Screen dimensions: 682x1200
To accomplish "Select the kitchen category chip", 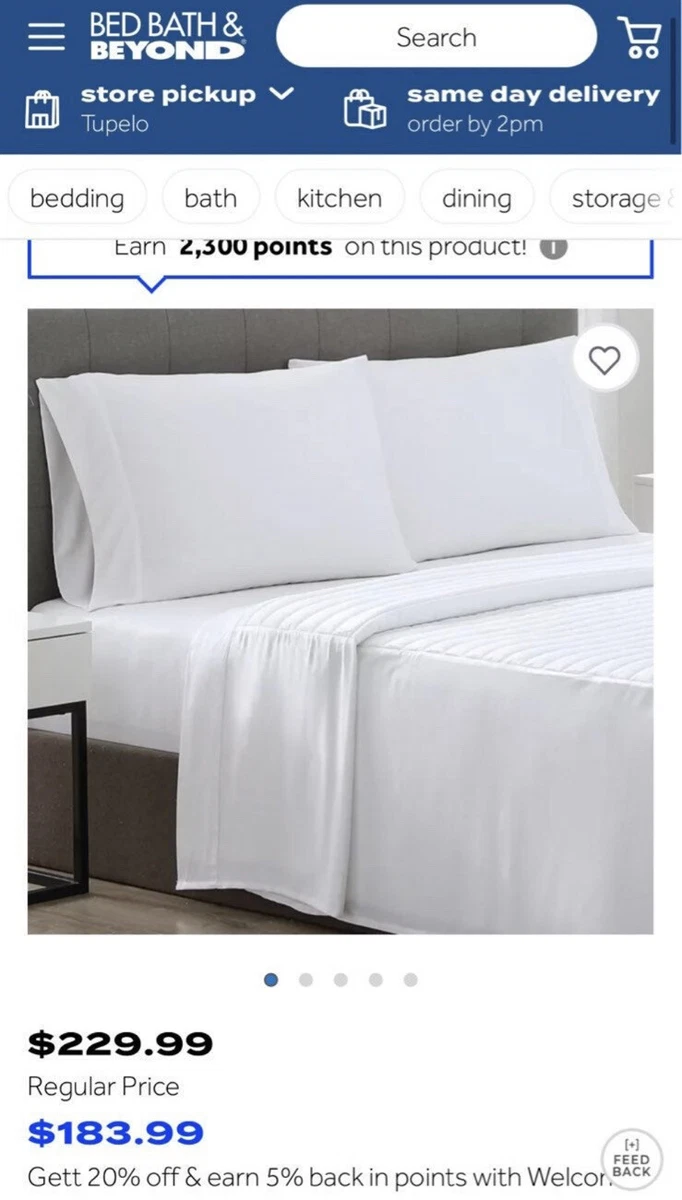I will tap(339, 198).
